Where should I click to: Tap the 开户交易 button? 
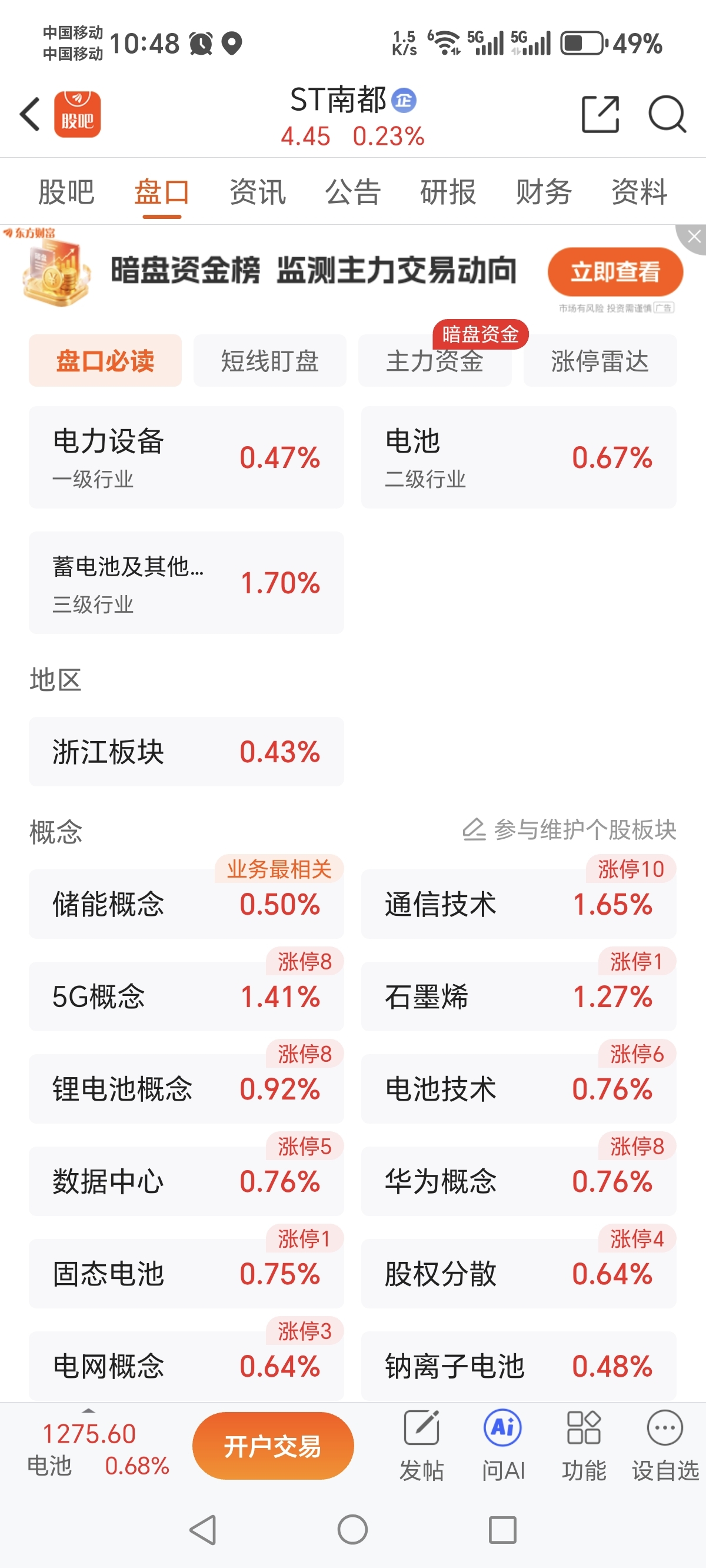point(272,1446)
